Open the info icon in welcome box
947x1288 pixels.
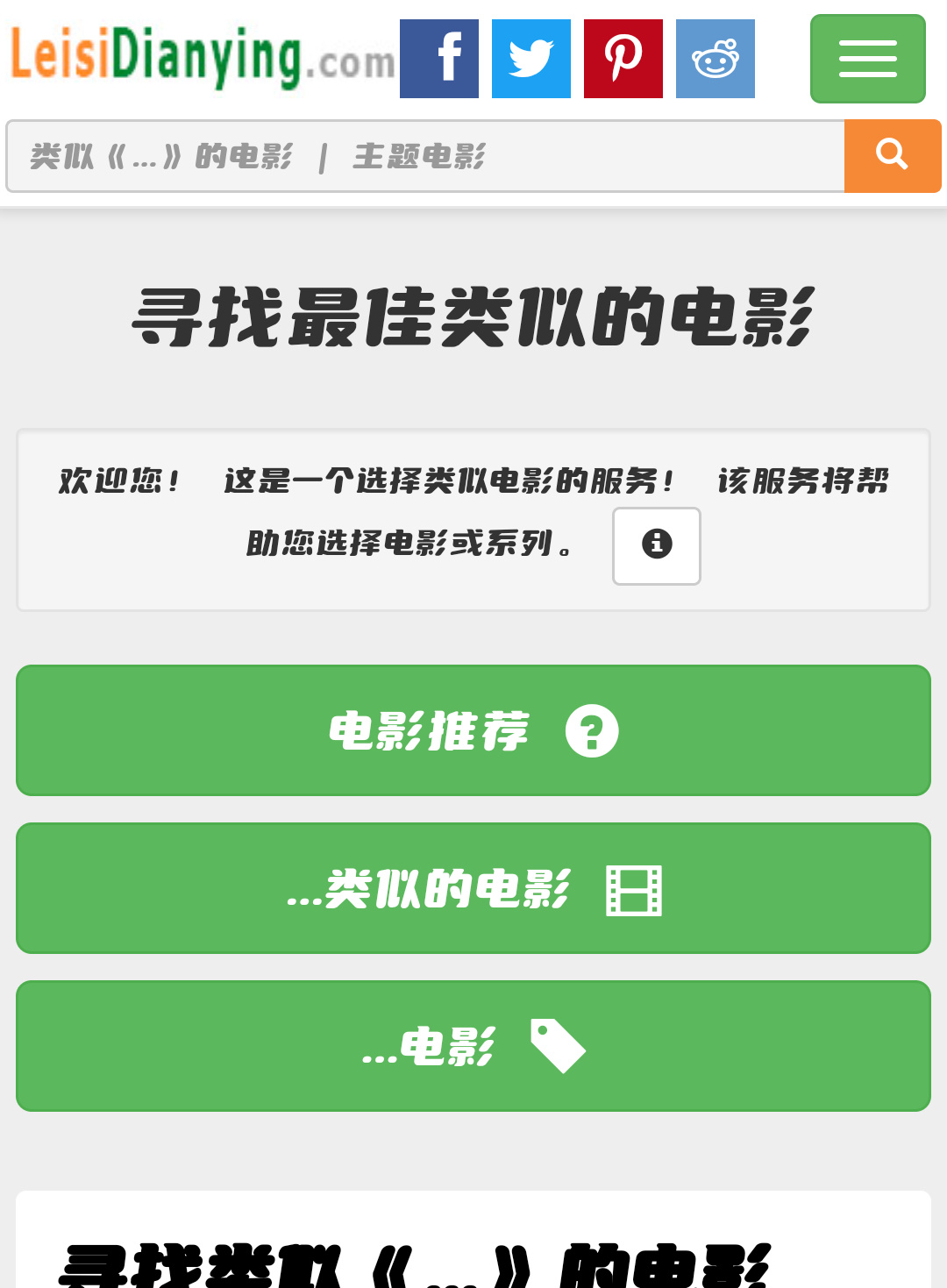click(x=656, y=545)
